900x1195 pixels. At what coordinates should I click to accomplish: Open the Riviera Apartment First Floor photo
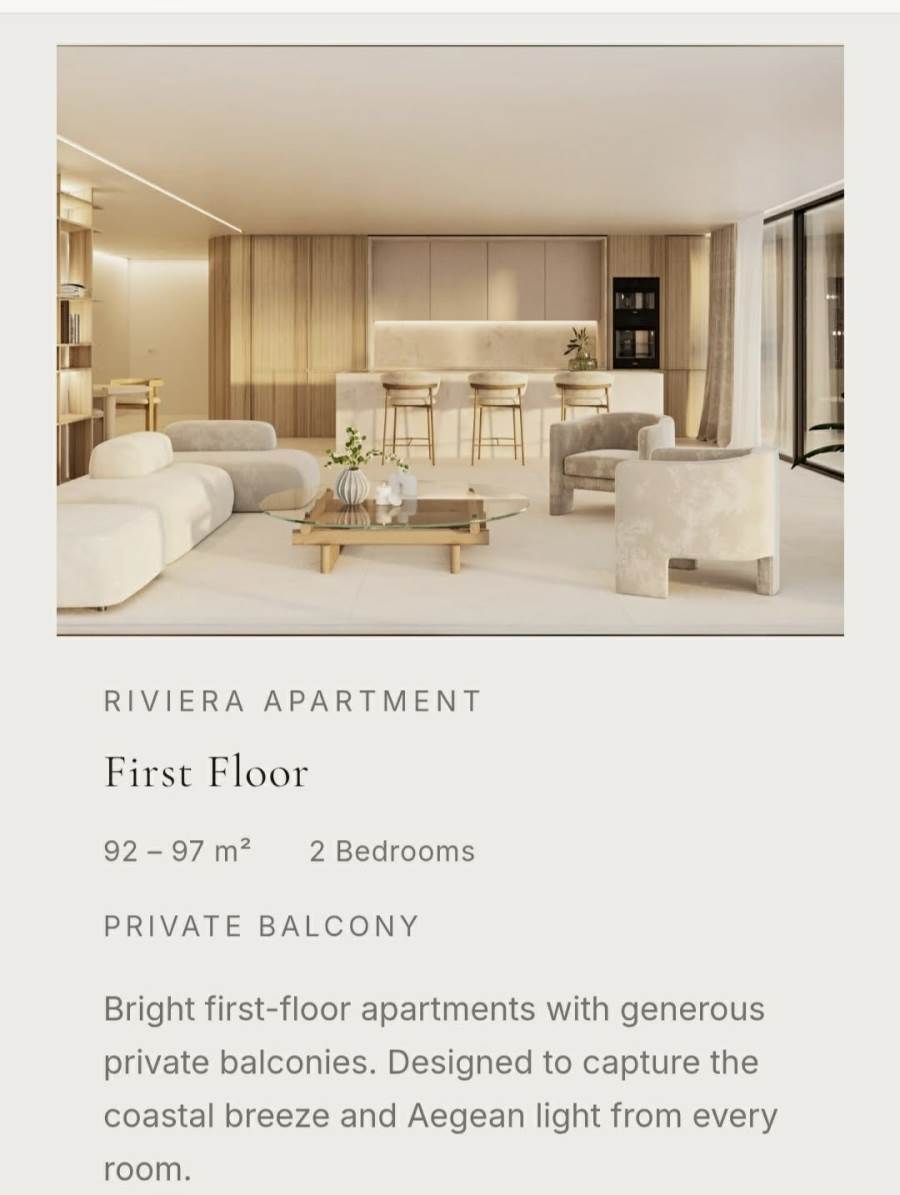450,340
